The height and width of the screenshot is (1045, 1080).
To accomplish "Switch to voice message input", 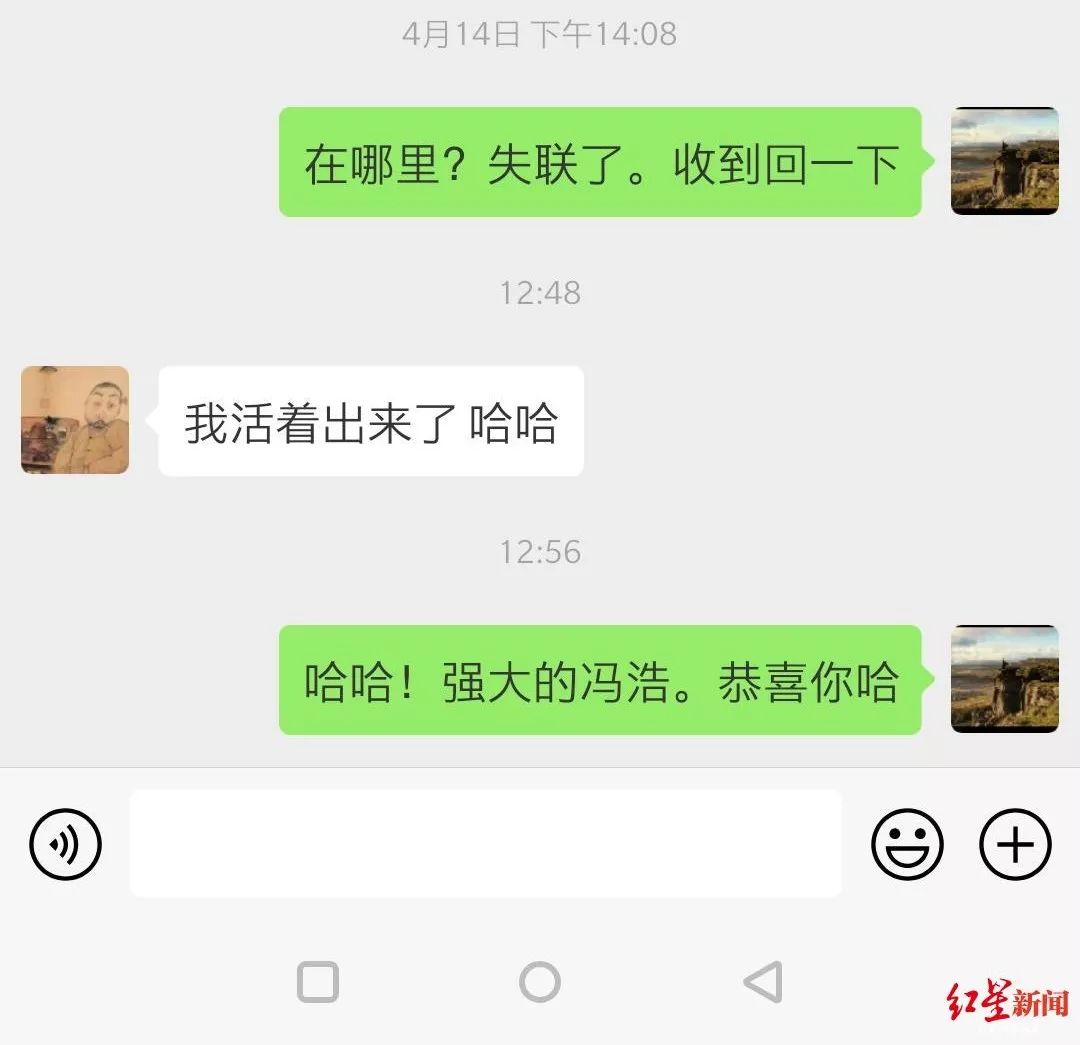I will pyautogui.click(x=66, y=845).
